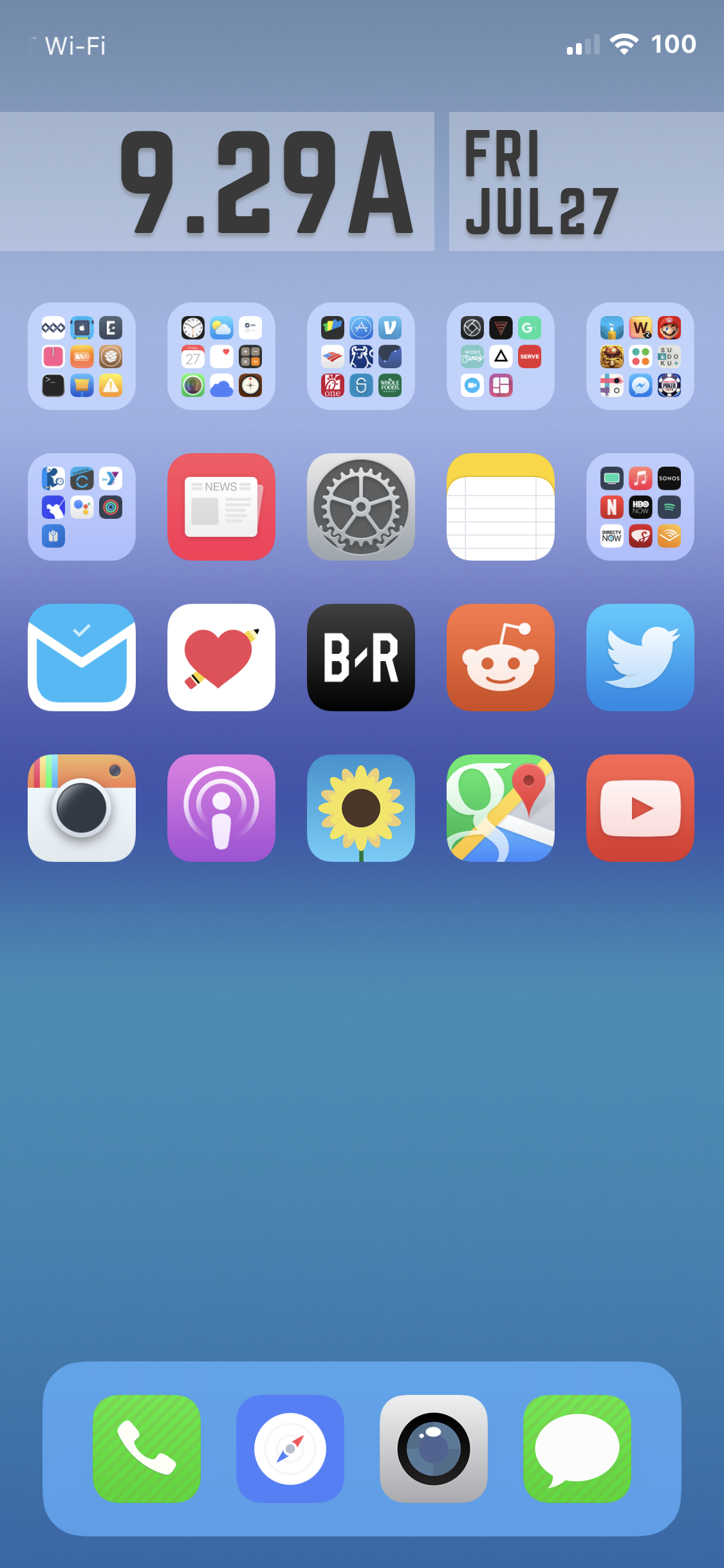Viewport: 724px width, 1568px height.
Task: Launch the Twitter bird app
Action: [640, 657]
